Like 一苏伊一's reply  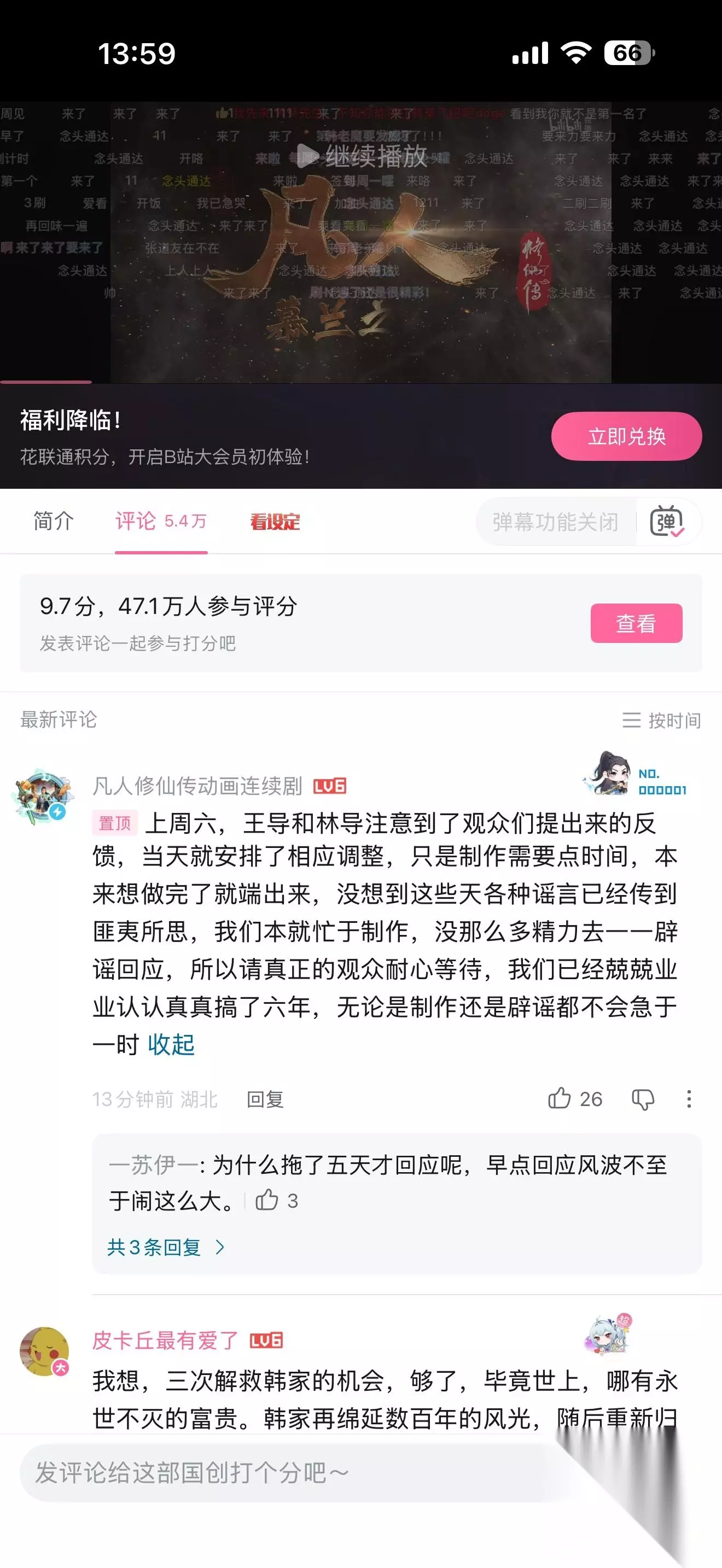276,1201
